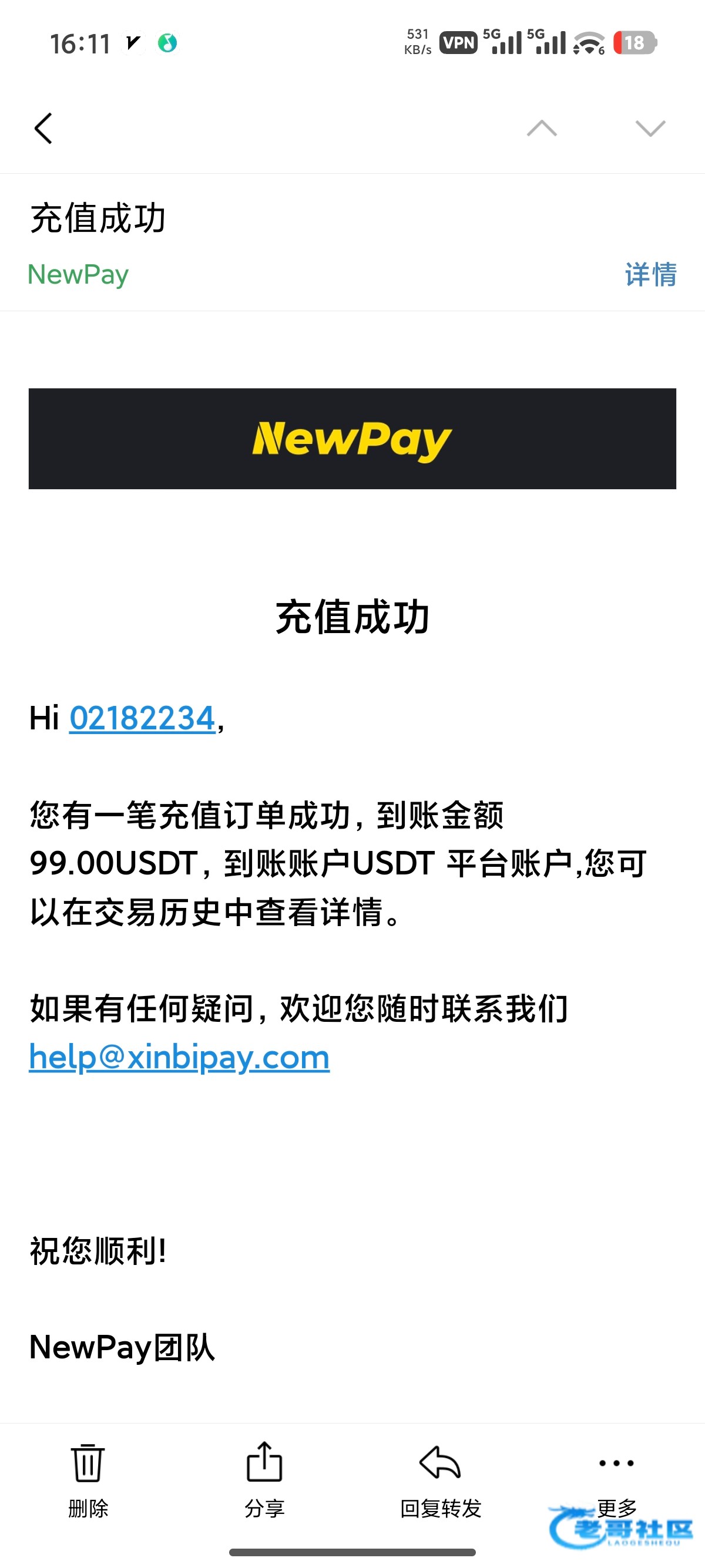Reply or forward with 回复转发
The image size is (705, 1568).
point(440,1479)
